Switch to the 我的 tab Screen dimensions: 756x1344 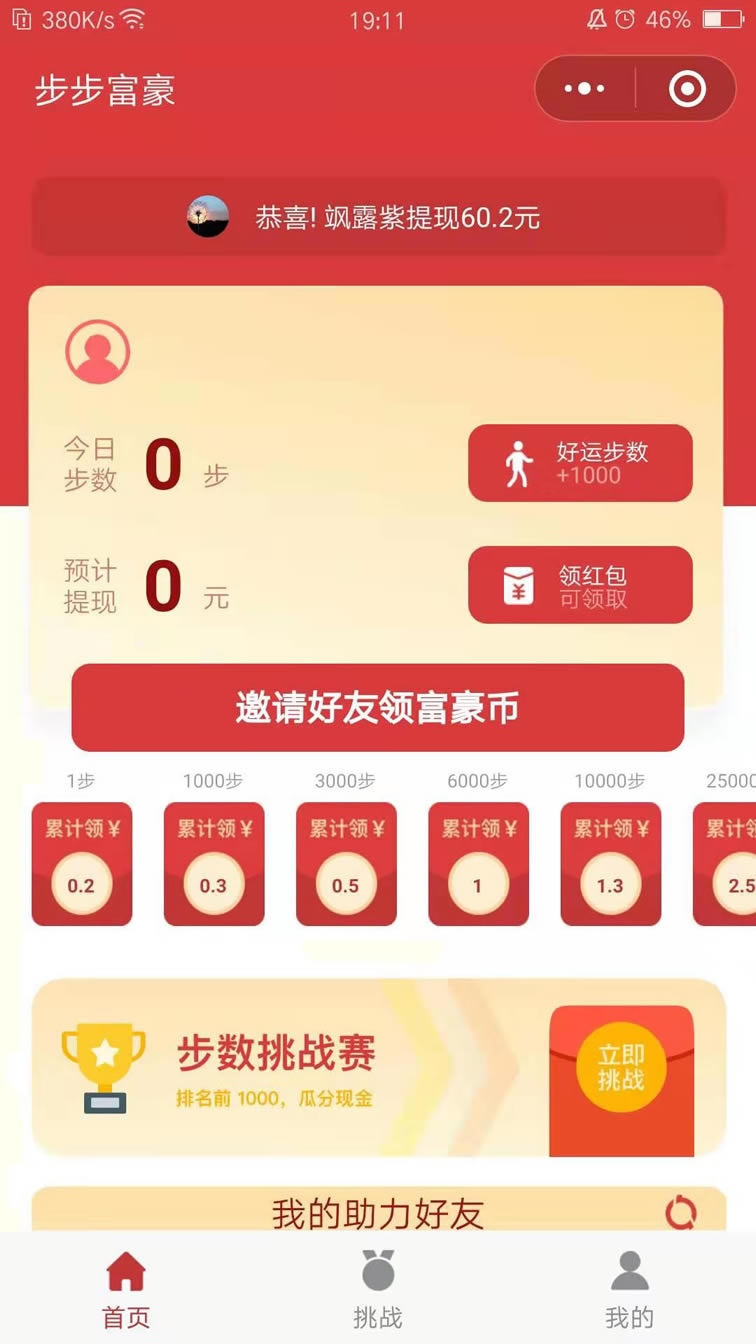click(x=629, y=1290)
